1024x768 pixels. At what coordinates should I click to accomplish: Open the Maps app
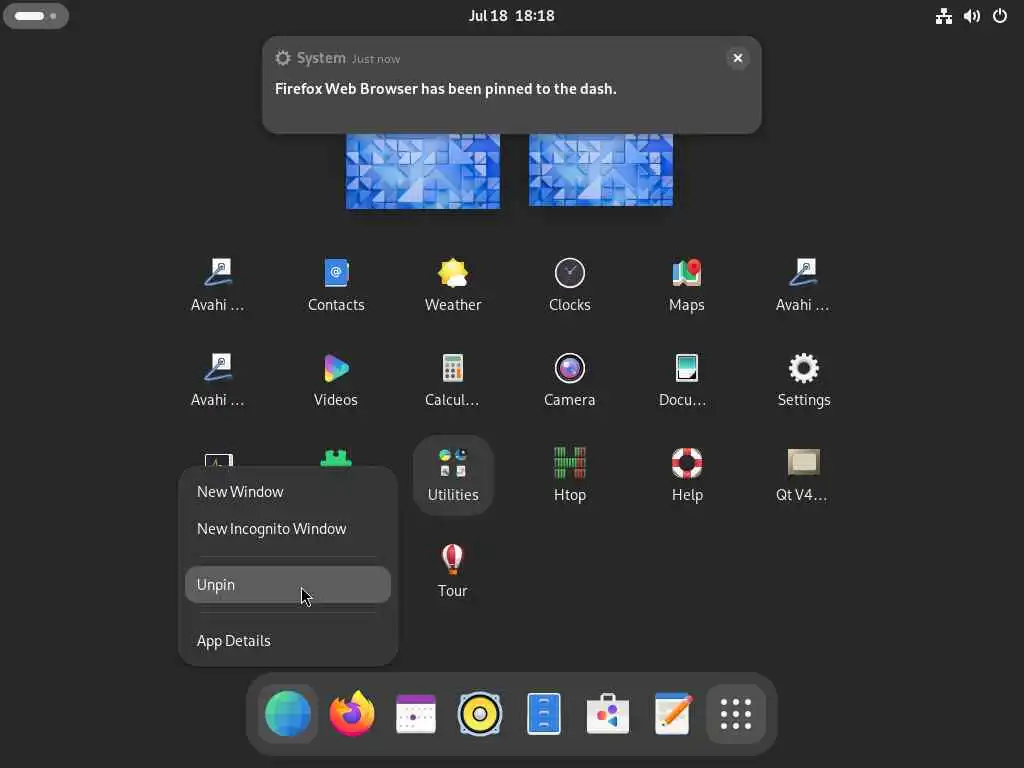point(687,285)
